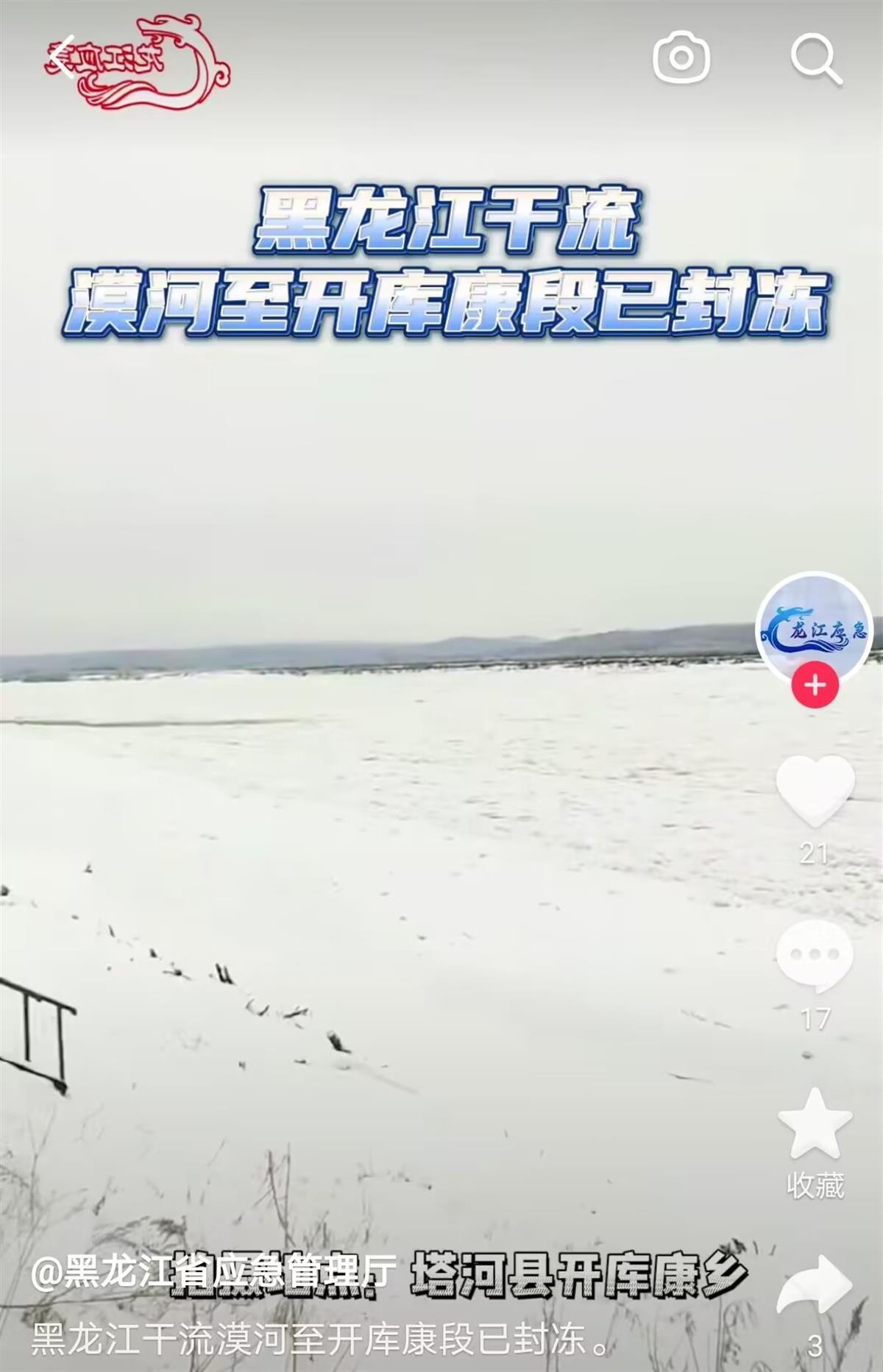Go back using the top-left arrow

63,57
